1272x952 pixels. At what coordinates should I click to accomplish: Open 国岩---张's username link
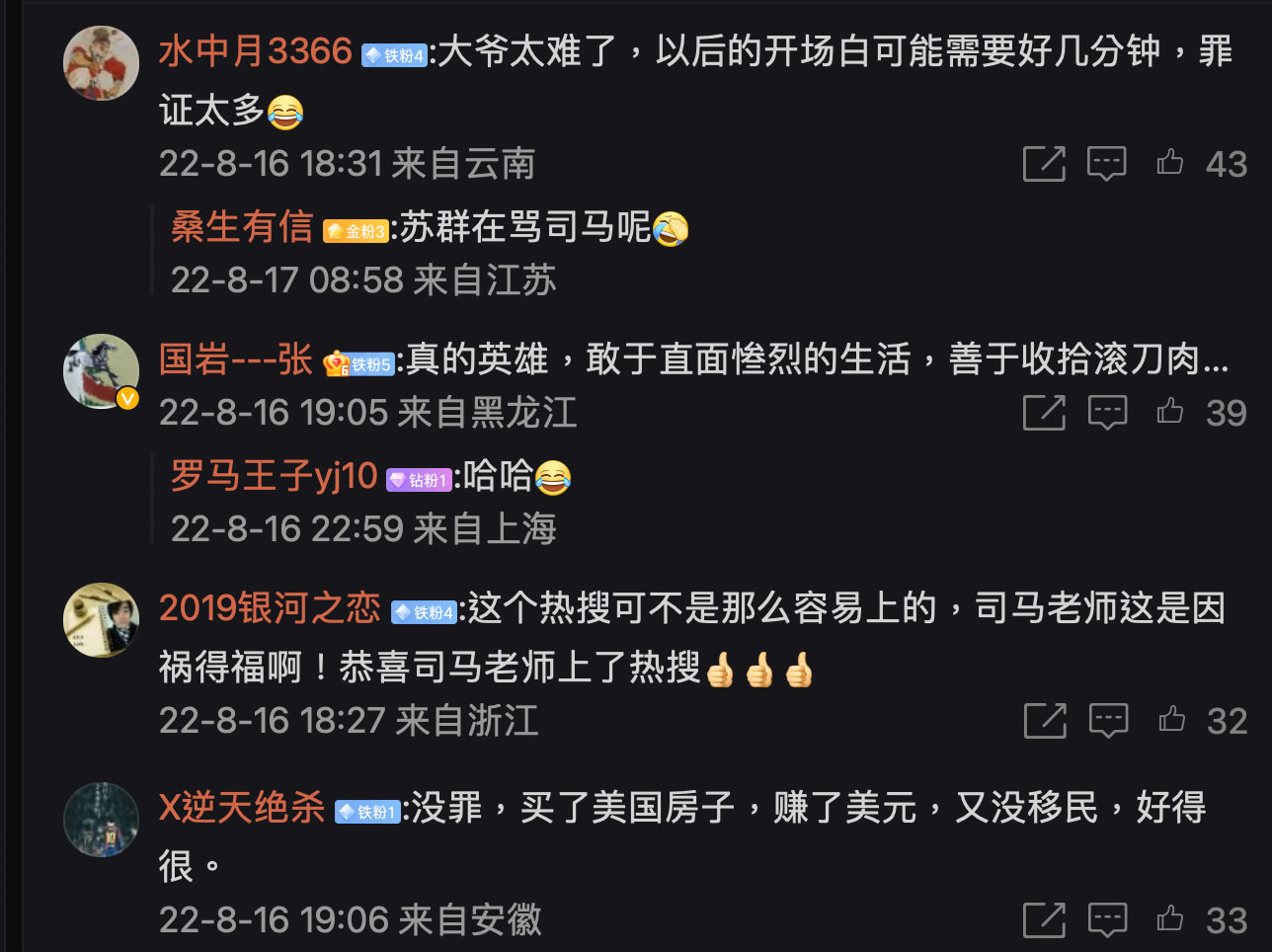coord(235,359)
